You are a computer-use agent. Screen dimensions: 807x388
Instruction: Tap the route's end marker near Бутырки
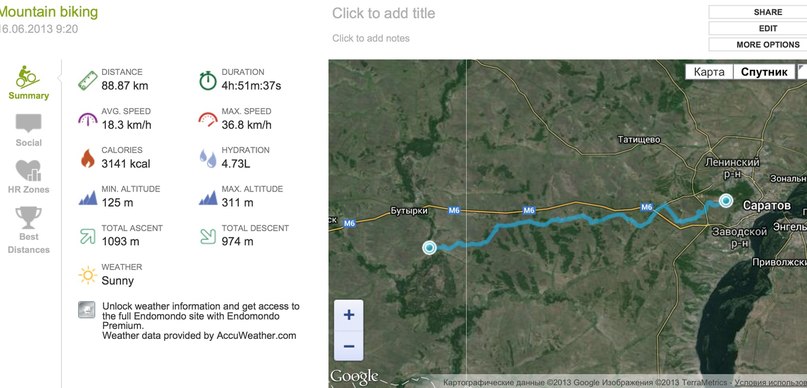click(x=429, y=248)
